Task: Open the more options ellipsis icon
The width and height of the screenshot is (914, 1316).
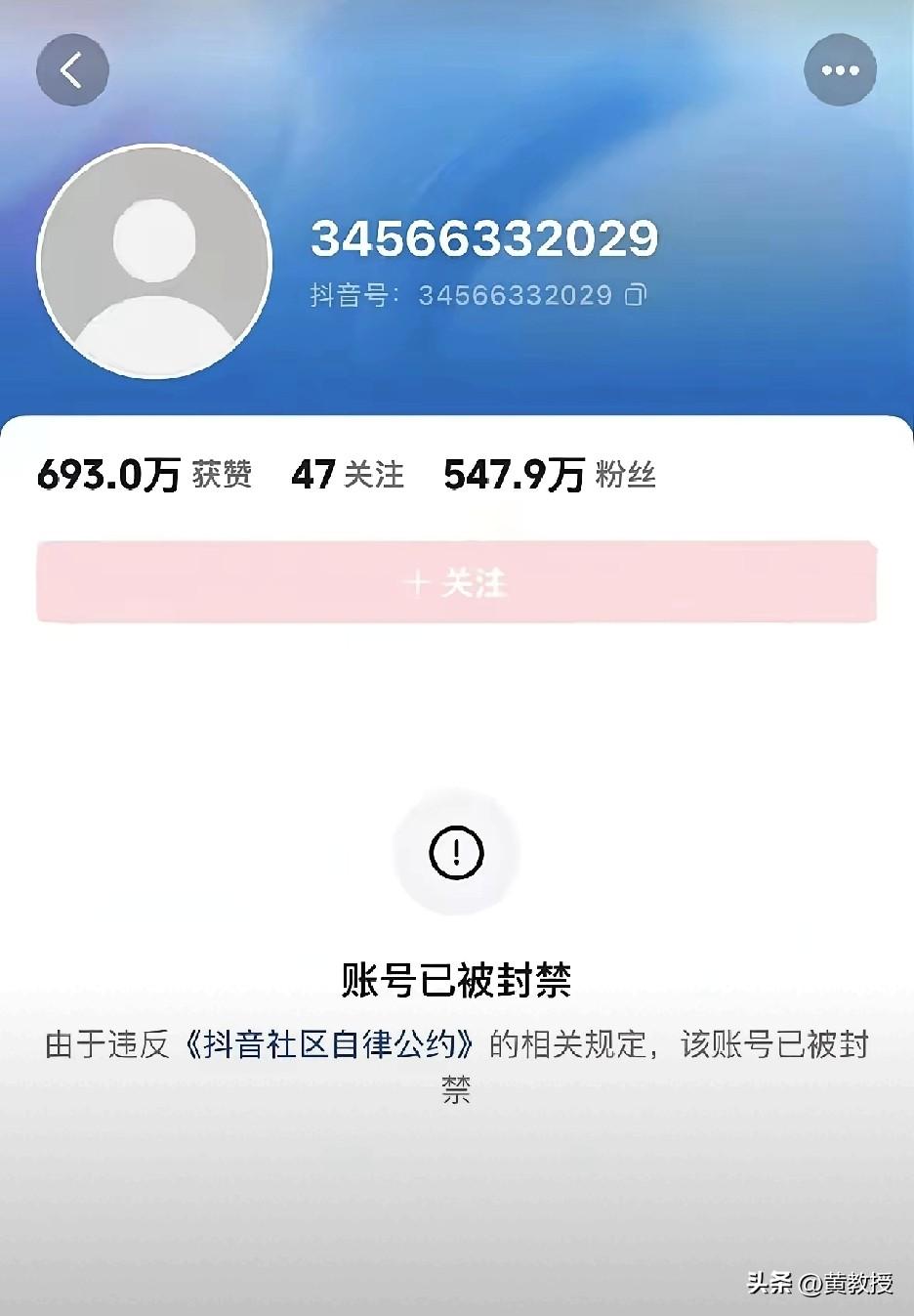Action: point(840,69)
